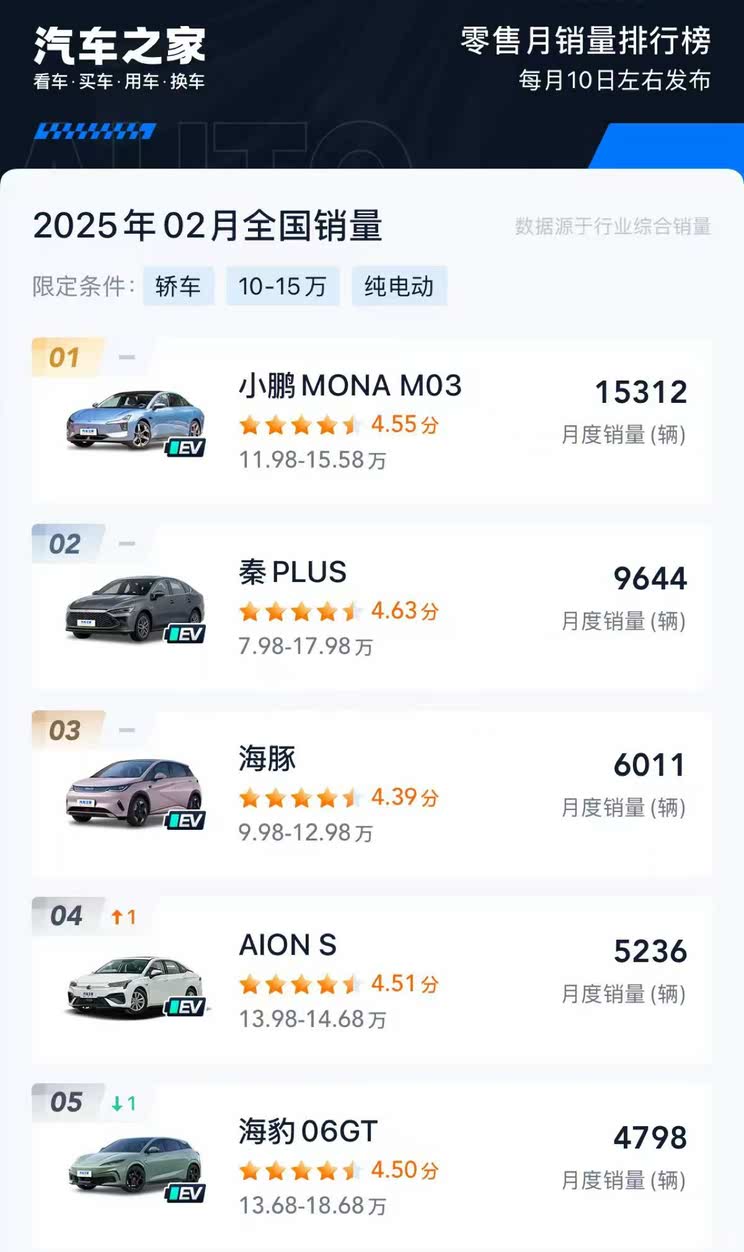Image resolution: width=744 pixels, height=1252 pixels.
Task: Click the 每月10日左右发布 note
Action: 614,78
